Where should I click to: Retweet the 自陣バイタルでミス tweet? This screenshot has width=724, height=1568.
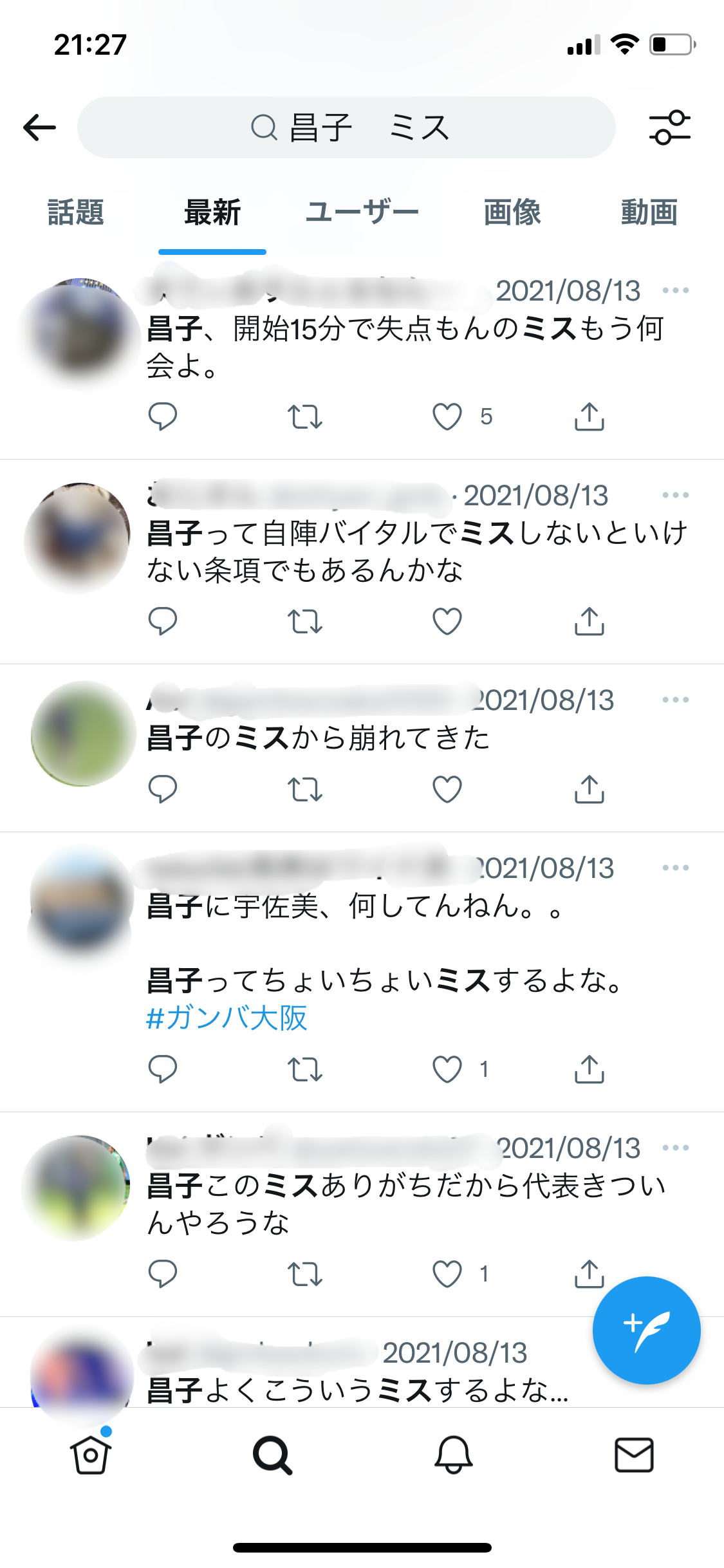click(304, 622)
